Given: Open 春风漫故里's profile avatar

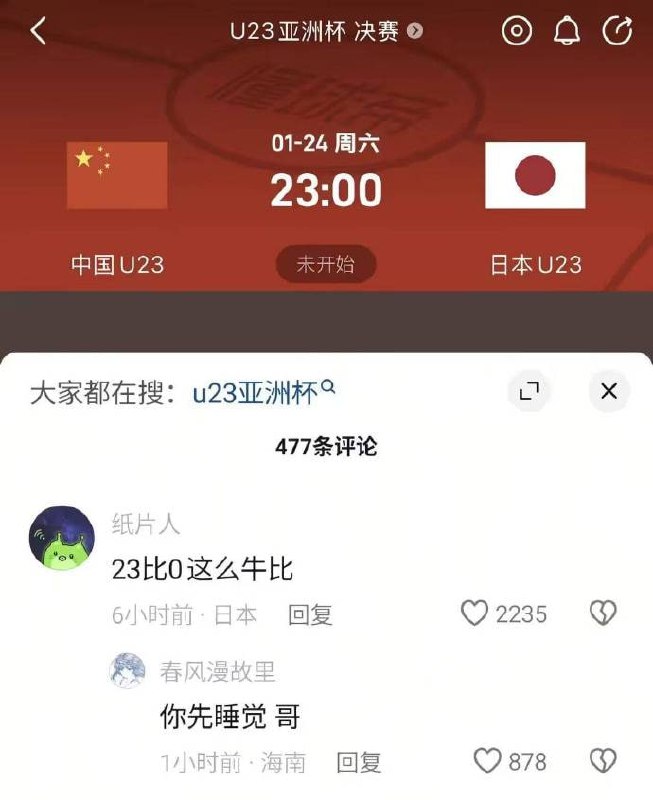Looking at the screenshot, I should coord(127,671).
